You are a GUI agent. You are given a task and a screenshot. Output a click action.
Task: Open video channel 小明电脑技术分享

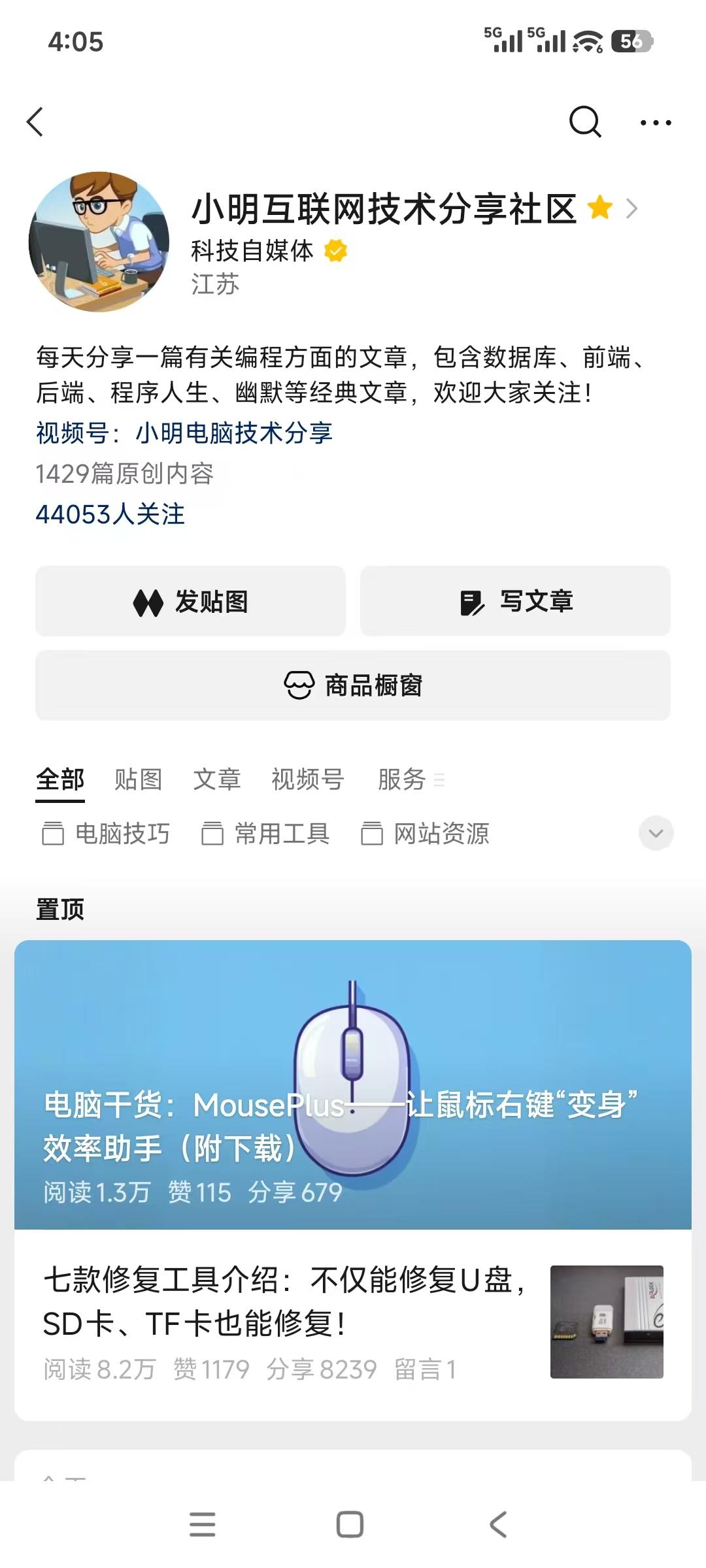[x=233, y=433]
